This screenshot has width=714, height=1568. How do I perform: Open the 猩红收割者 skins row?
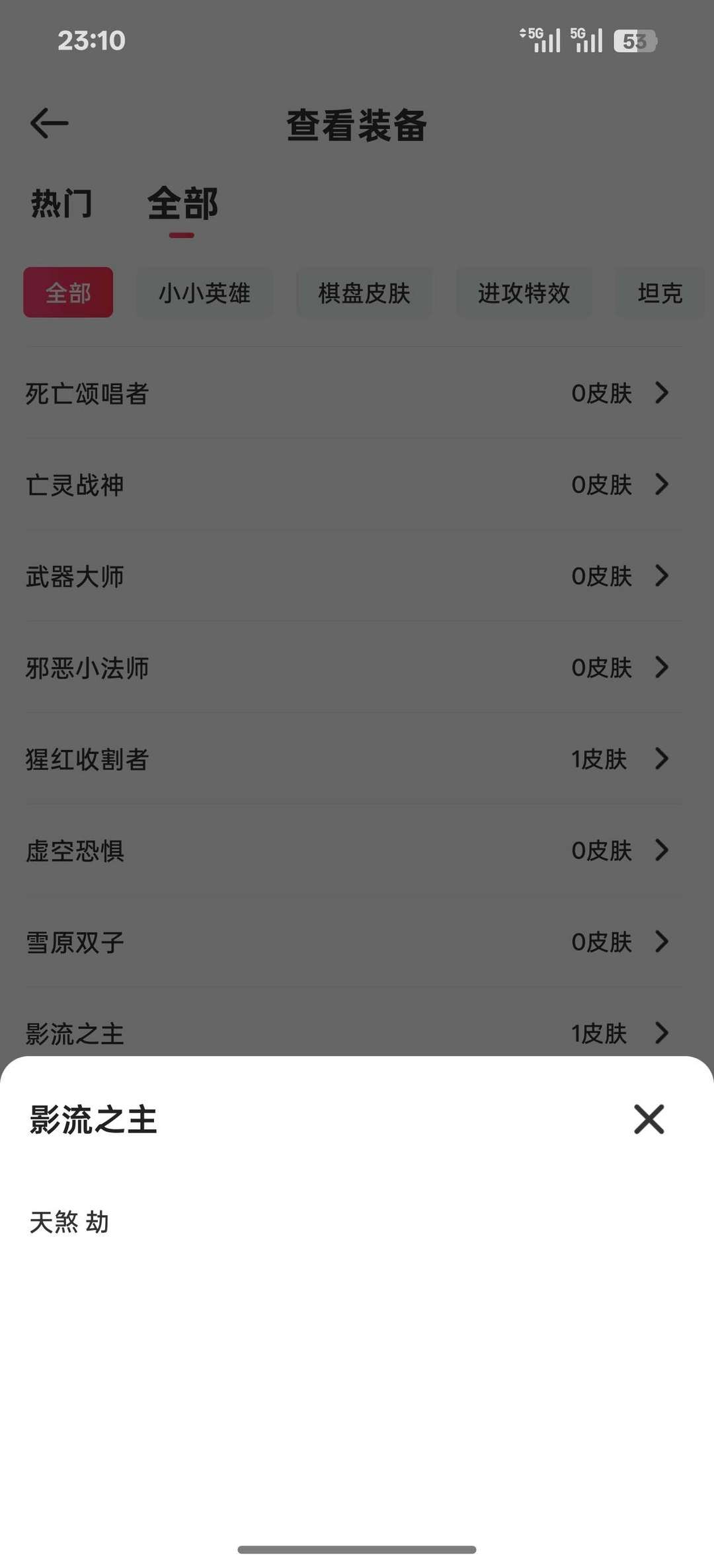(x=354, y=759)
